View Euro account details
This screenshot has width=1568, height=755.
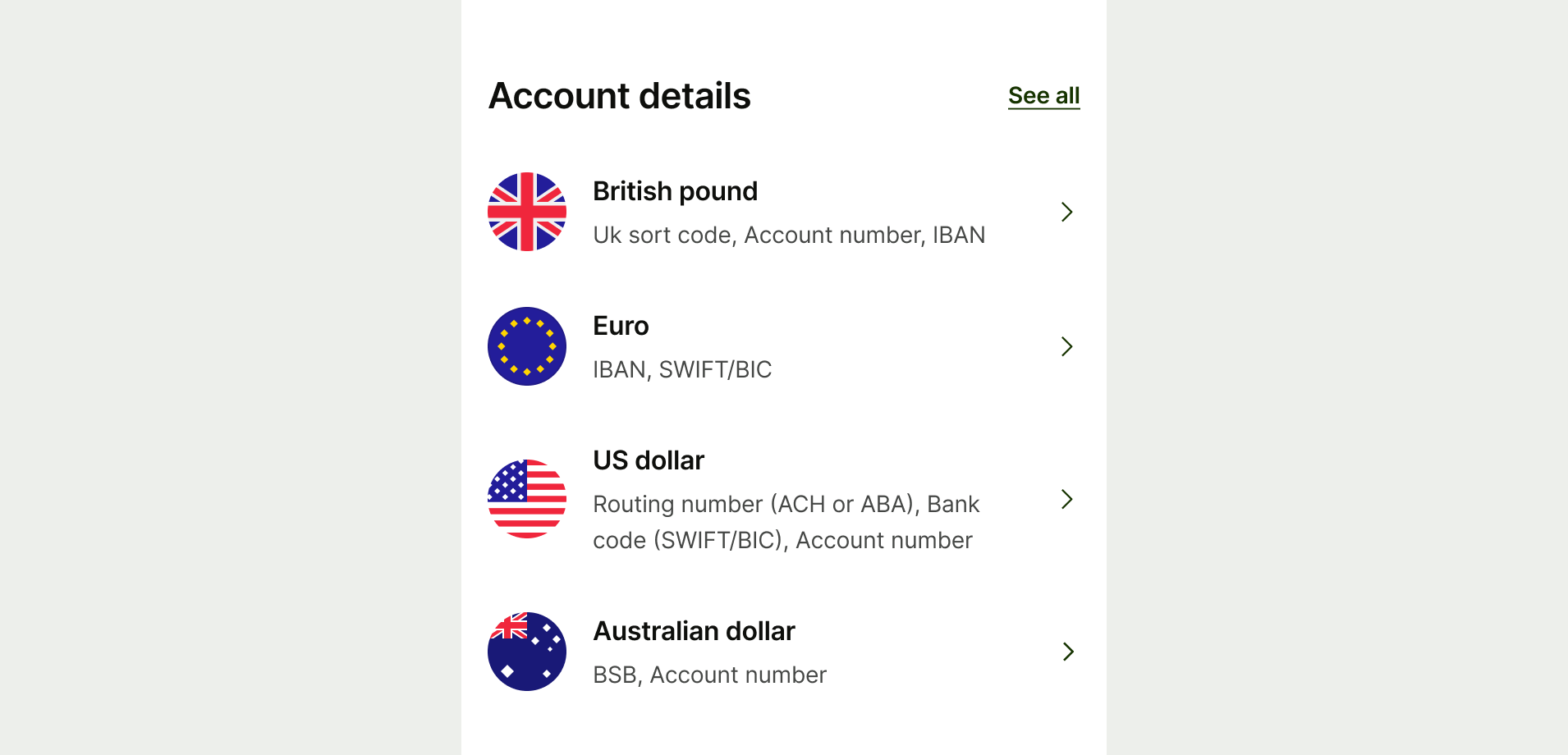782,346
